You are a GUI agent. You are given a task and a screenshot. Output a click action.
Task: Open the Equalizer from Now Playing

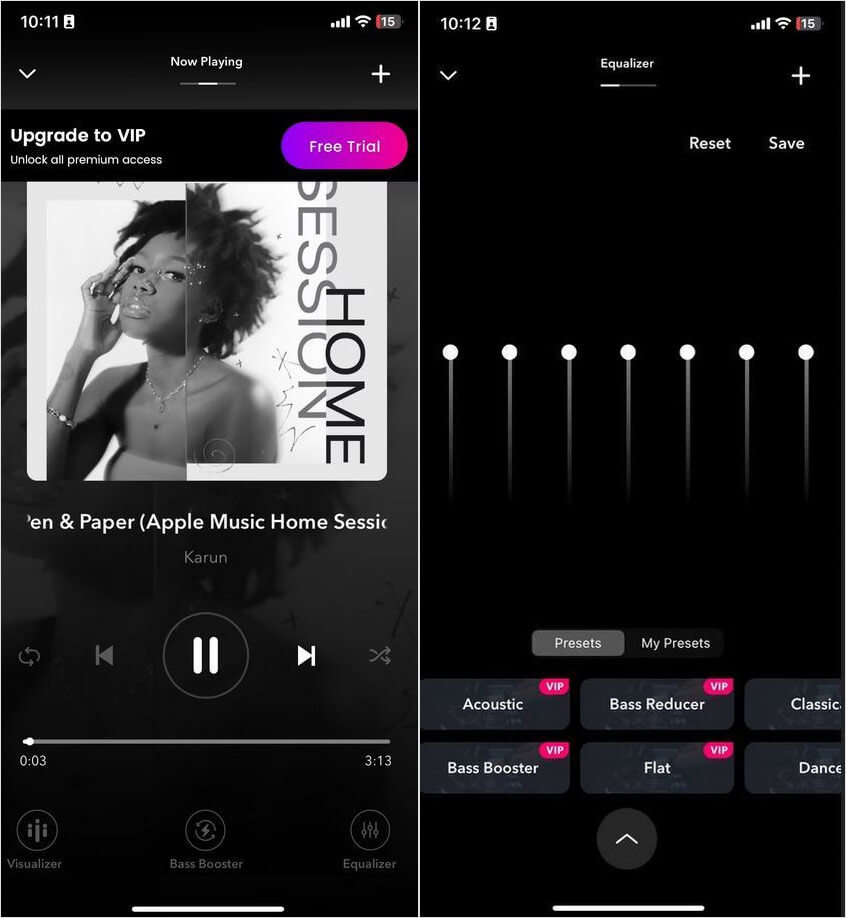point(370,831)
